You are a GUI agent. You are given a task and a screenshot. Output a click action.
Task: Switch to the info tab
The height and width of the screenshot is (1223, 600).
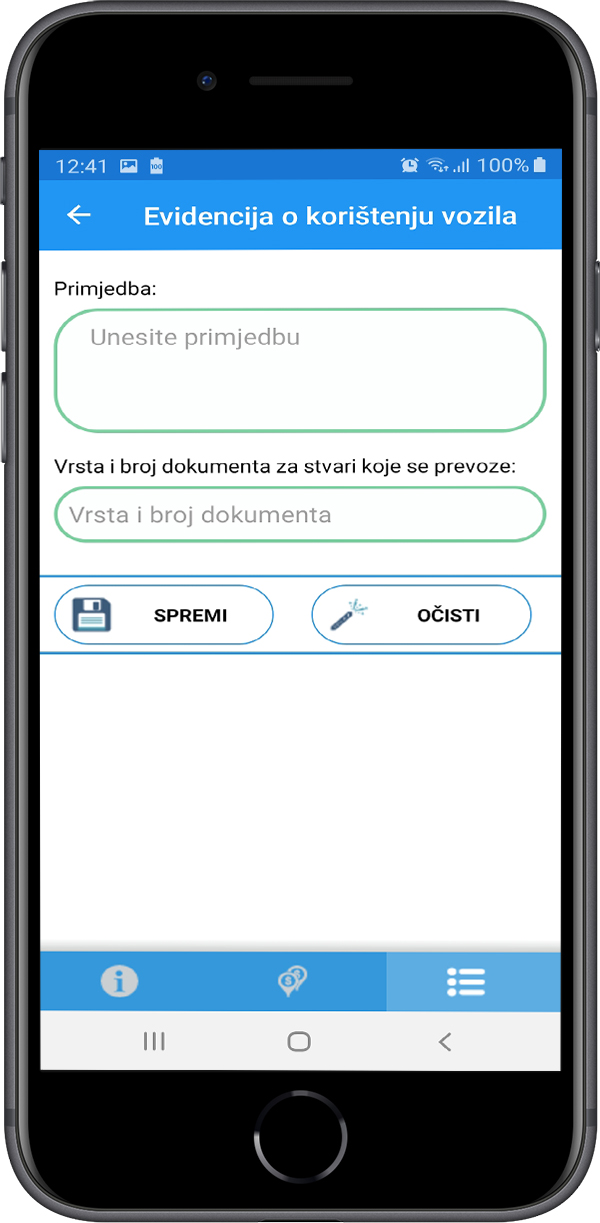click(120, 981)
